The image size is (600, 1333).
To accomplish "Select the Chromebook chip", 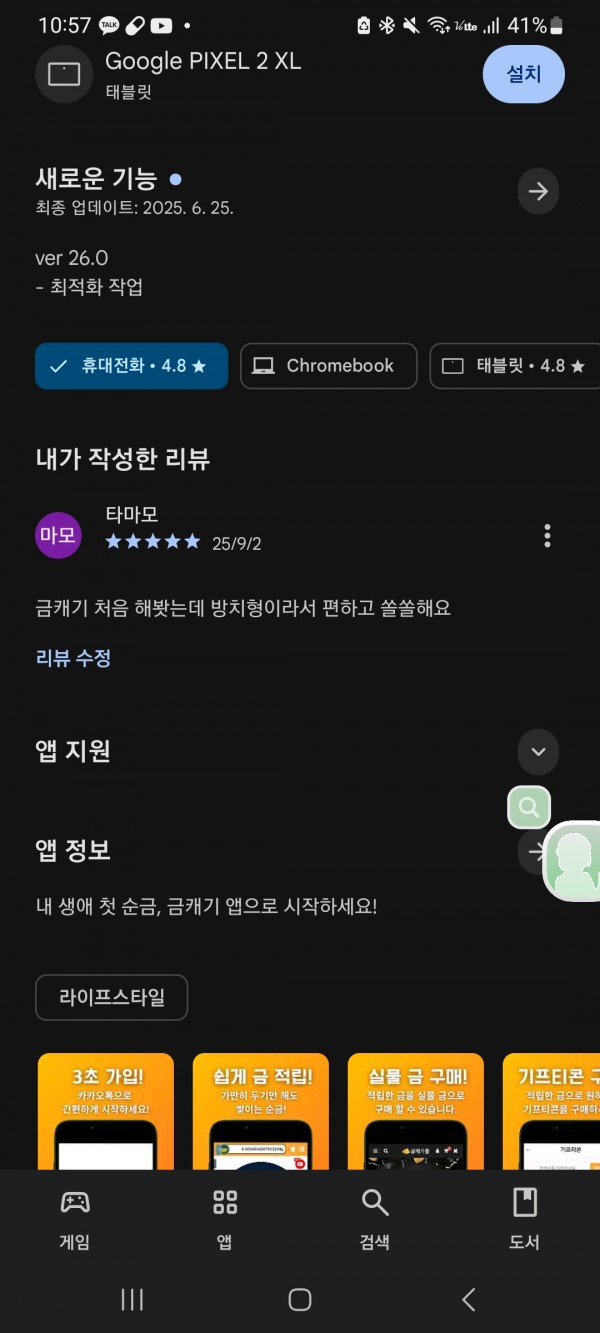I will click(329, 366).
